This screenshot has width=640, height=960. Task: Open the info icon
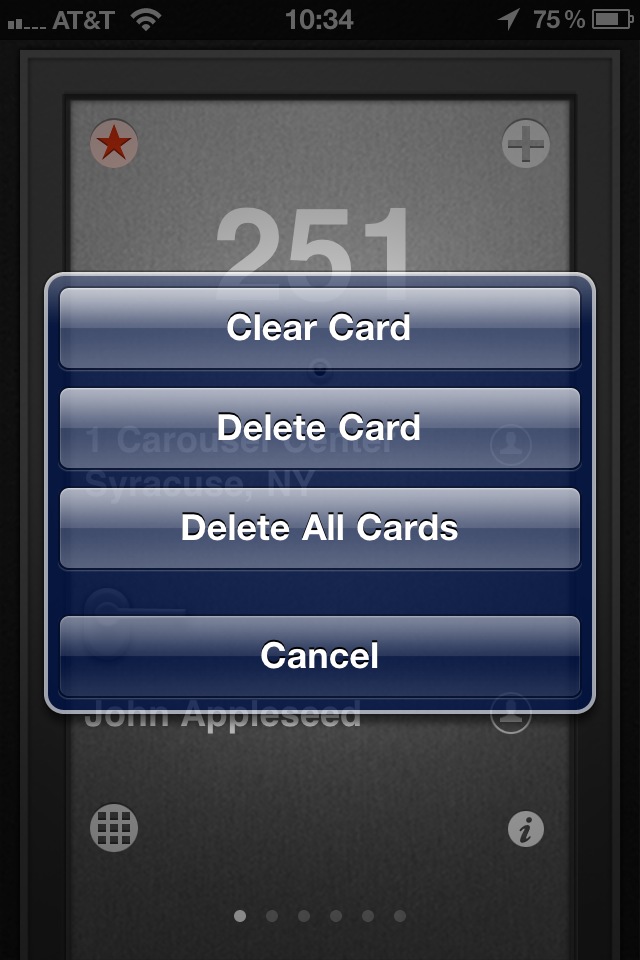(525, 828)
